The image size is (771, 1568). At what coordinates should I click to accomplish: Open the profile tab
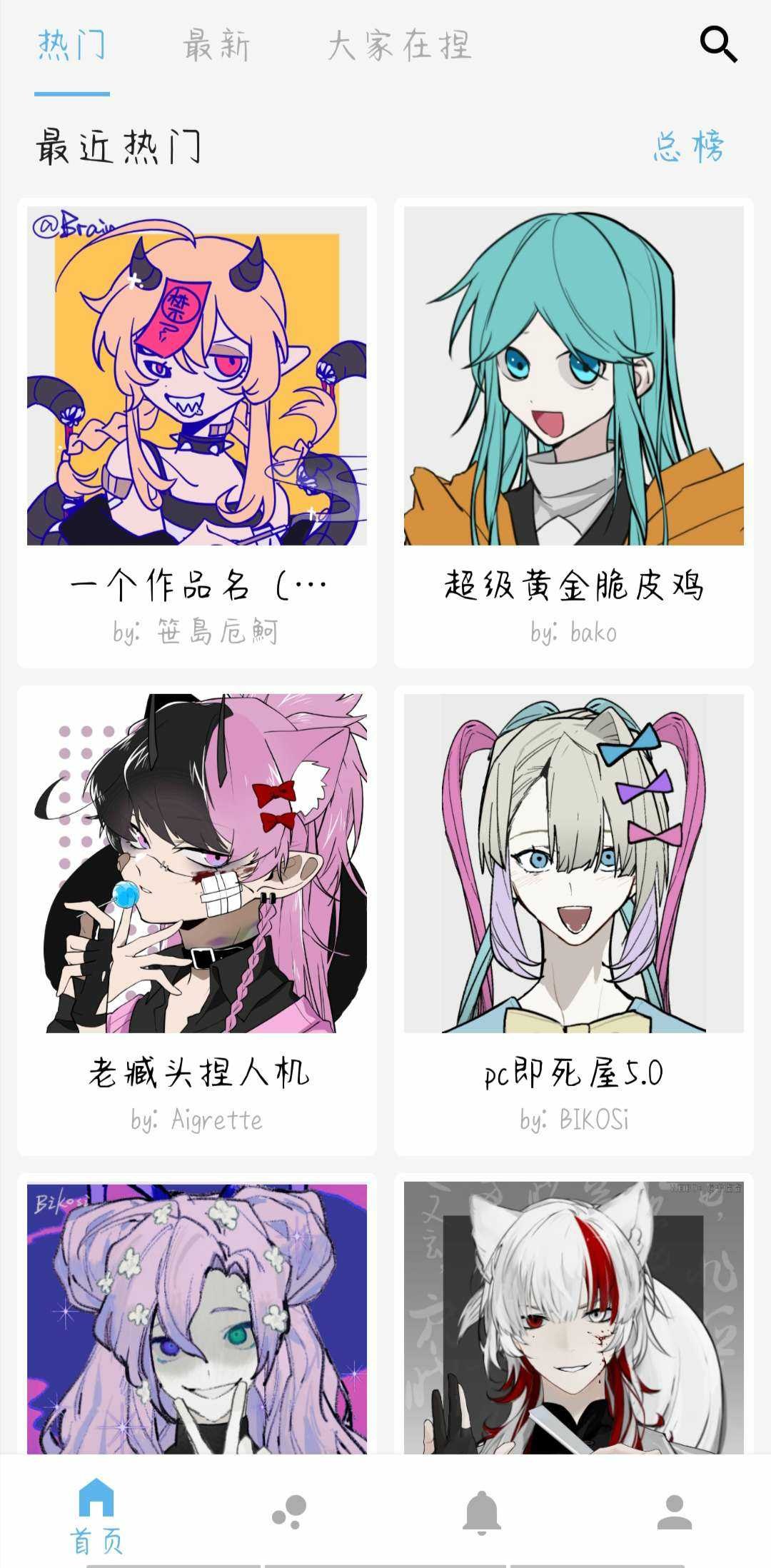click(675, 1512)
